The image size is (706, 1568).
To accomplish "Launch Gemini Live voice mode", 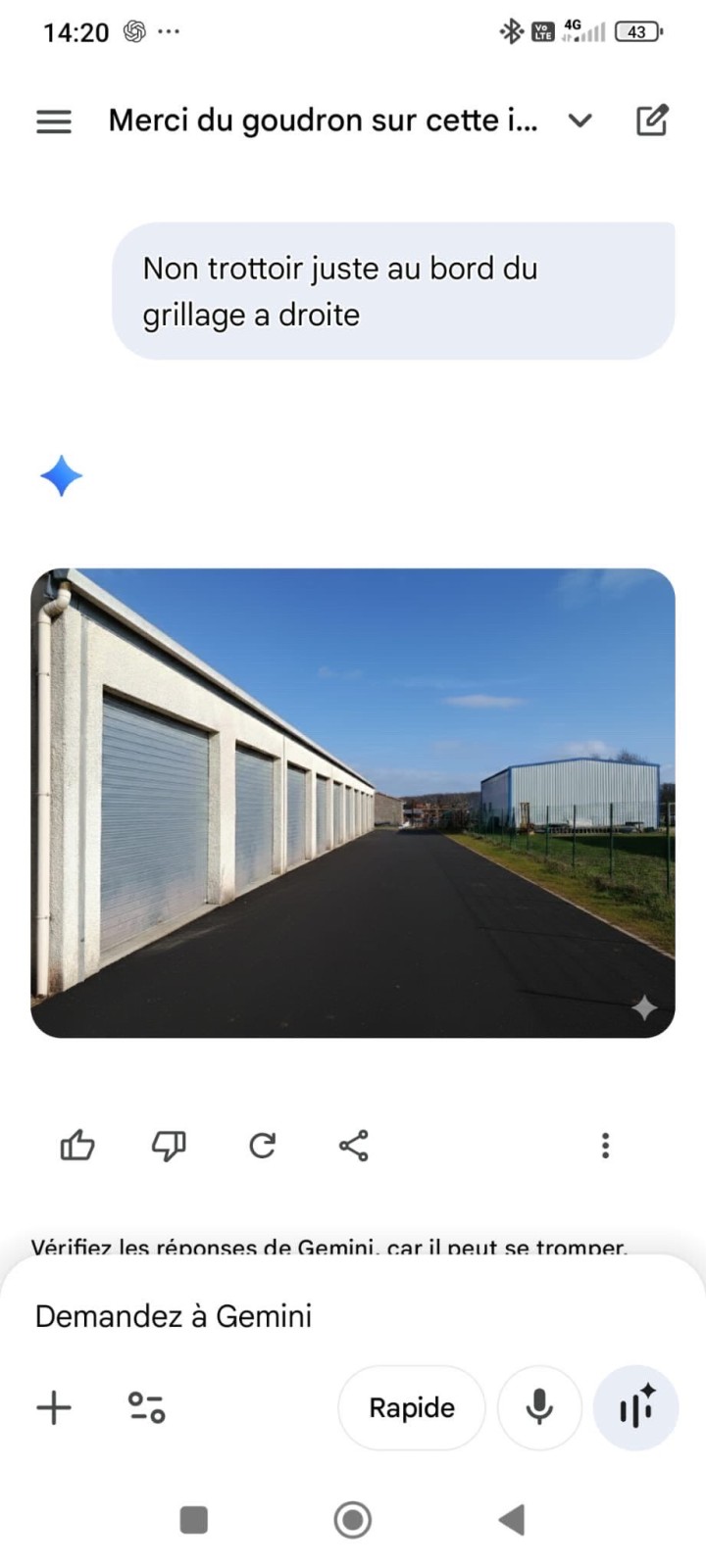I will coord(636,1408).
